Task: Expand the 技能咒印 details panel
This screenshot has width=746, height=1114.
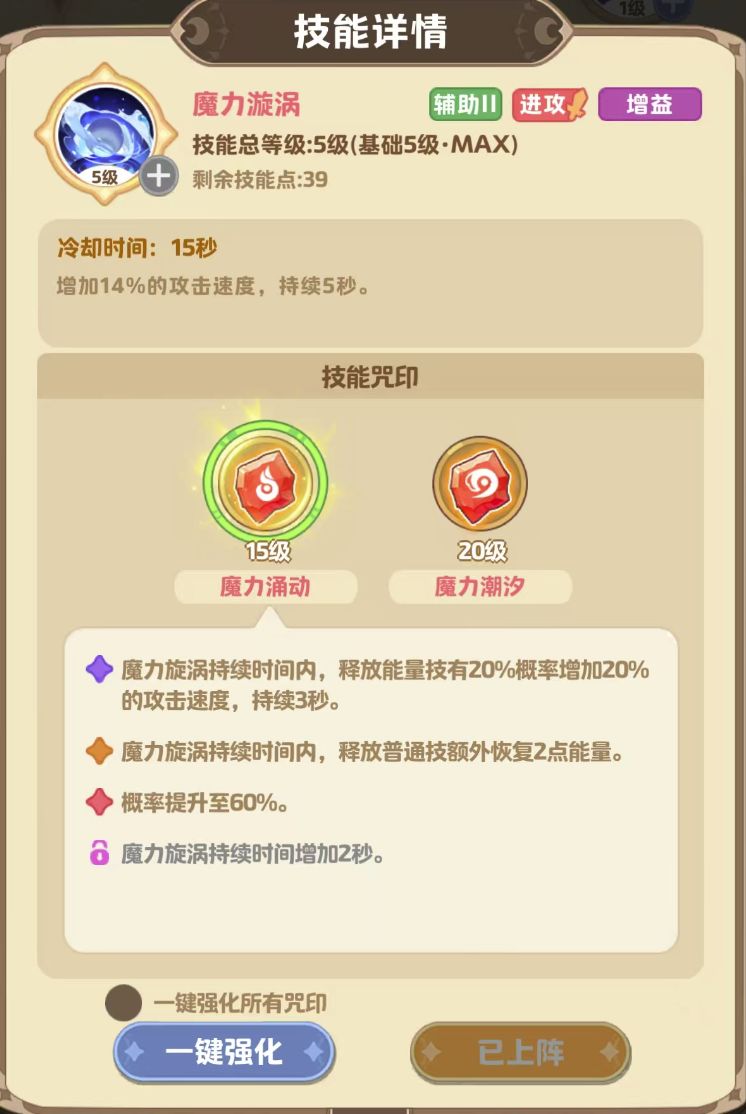Action: (373, 378)
